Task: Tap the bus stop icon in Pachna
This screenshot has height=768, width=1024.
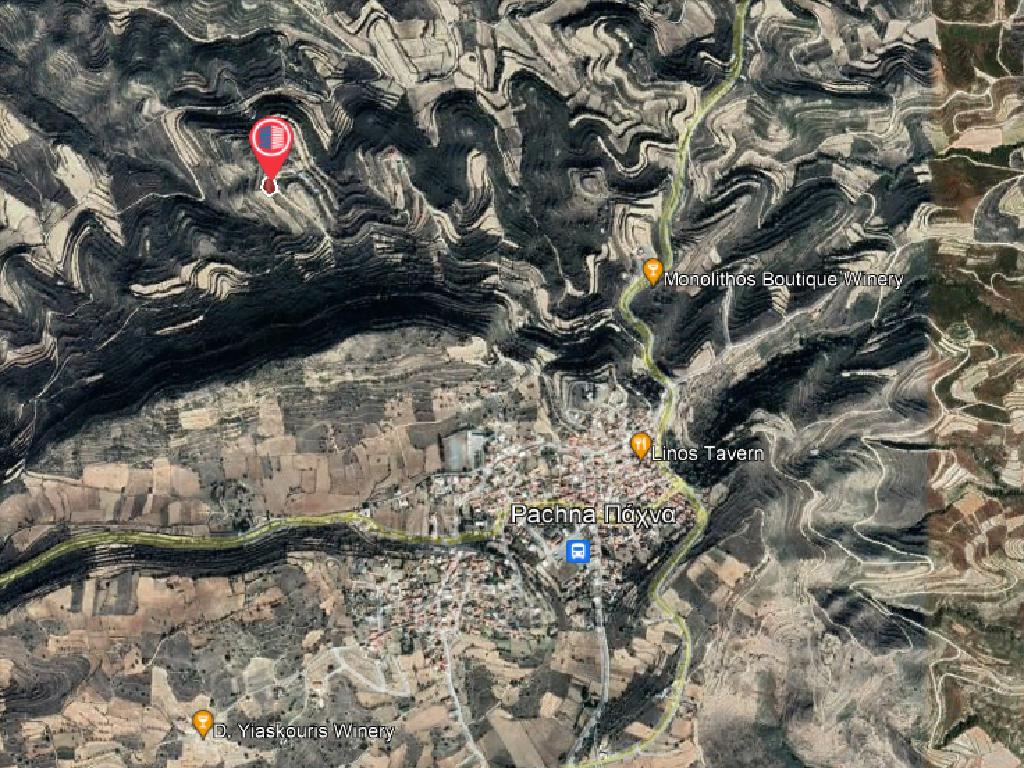Action: tap(578, 551)
